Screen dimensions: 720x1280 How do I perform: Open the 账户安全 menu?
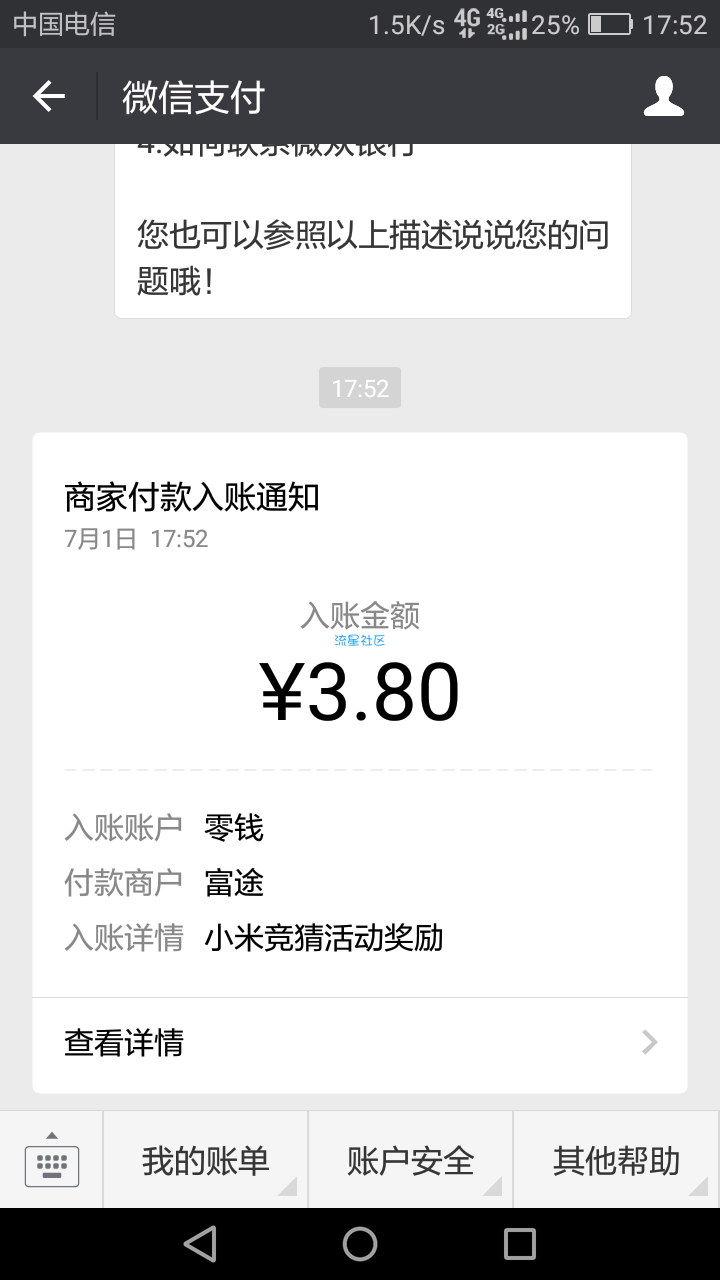[x=410, y=1160]
